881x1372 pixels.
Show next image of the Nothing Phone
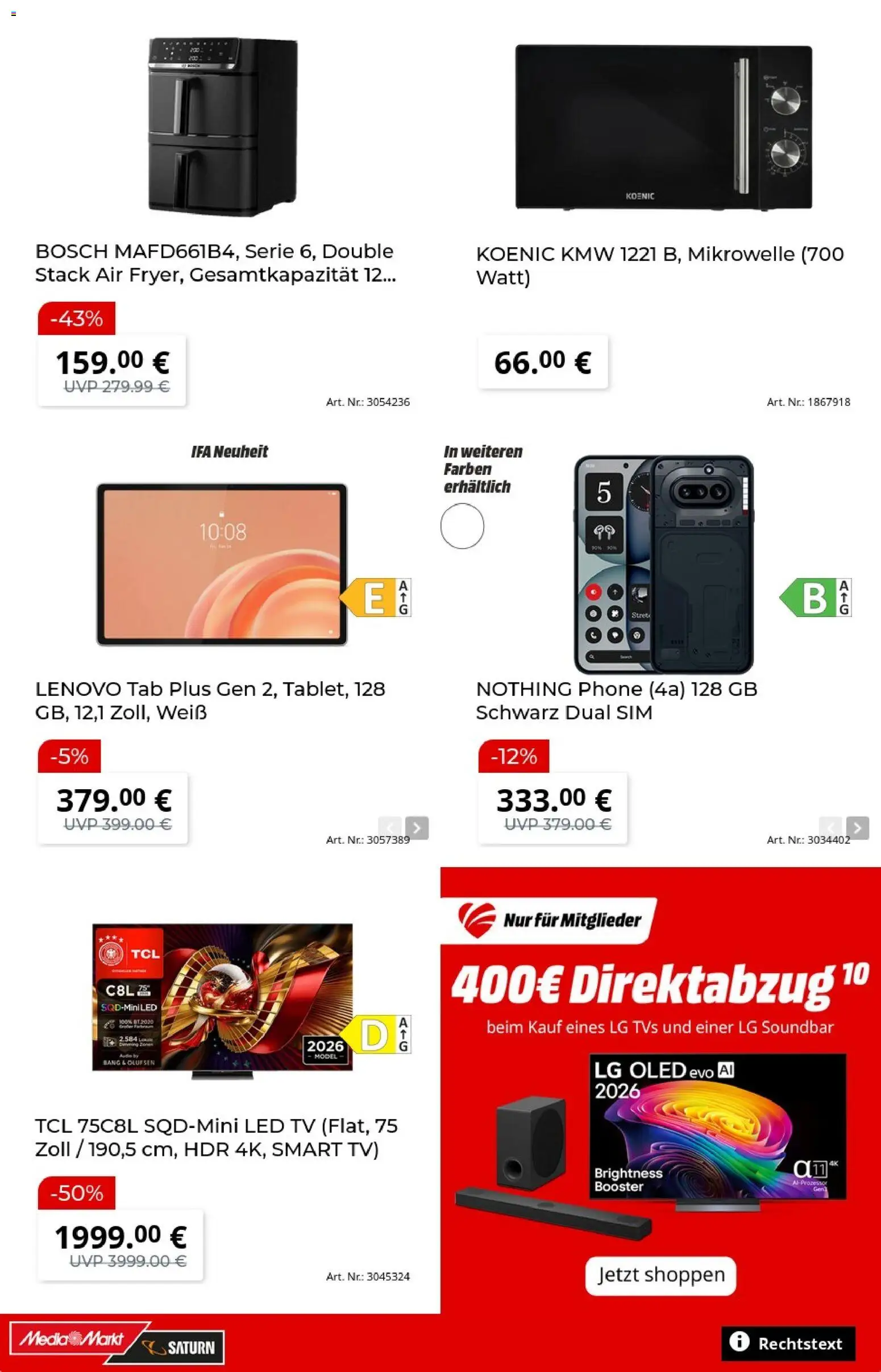pos(858,827)
